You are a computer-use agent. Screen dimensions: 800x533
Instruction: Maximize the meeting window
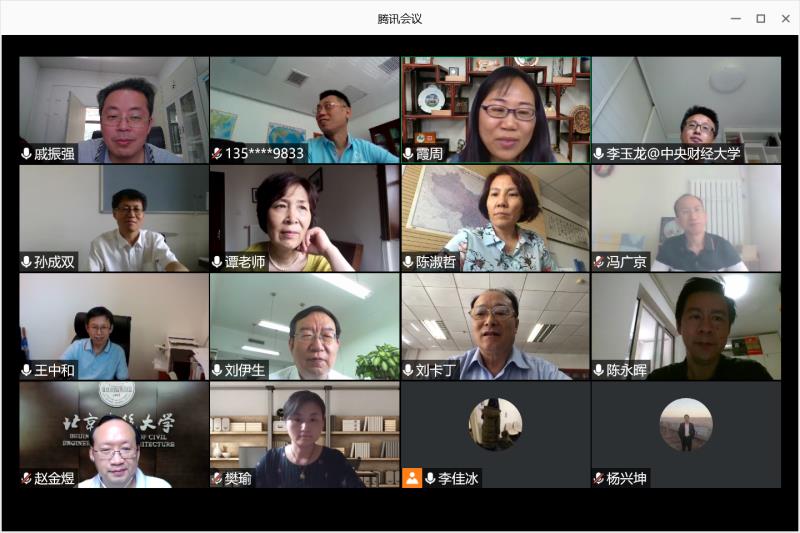(x=760, y=18)
